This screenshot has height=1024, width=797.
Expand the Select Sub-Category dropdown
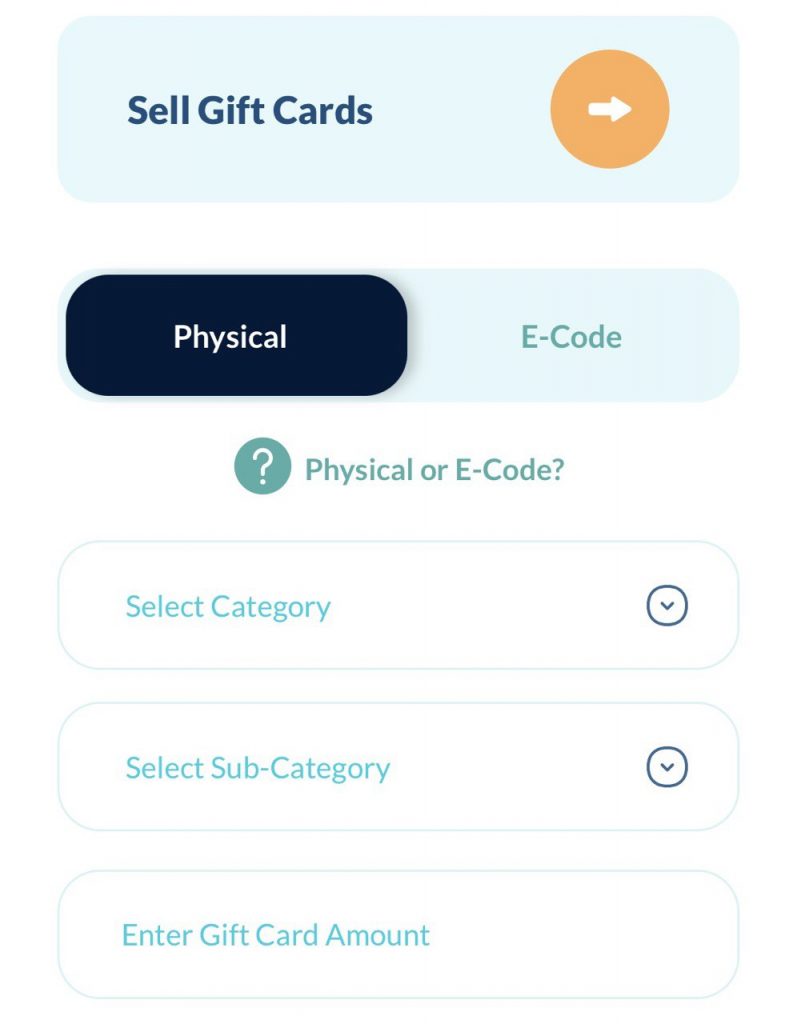click(x=400, y=767)
